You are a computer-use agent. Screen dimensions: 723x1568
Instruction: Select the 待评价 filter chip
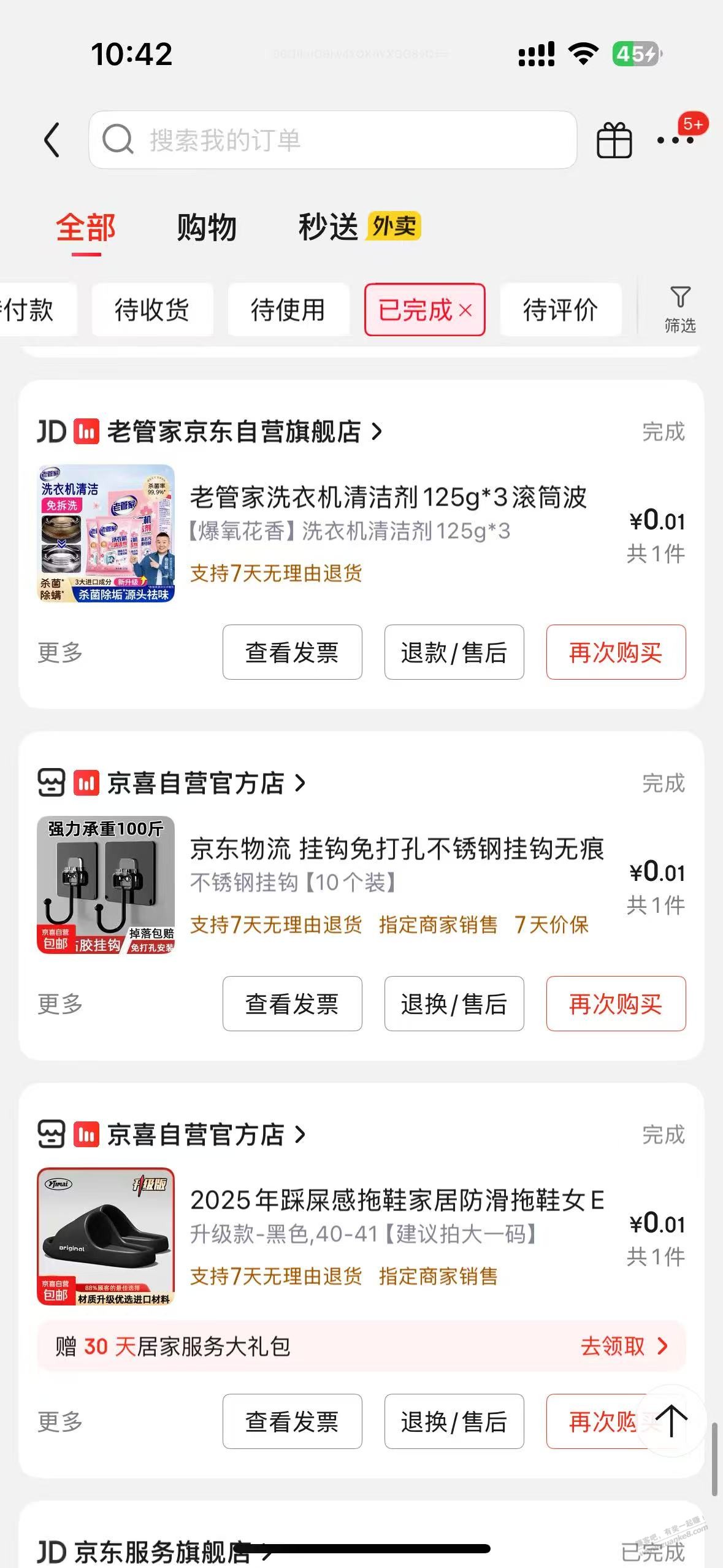click(560, 310)
